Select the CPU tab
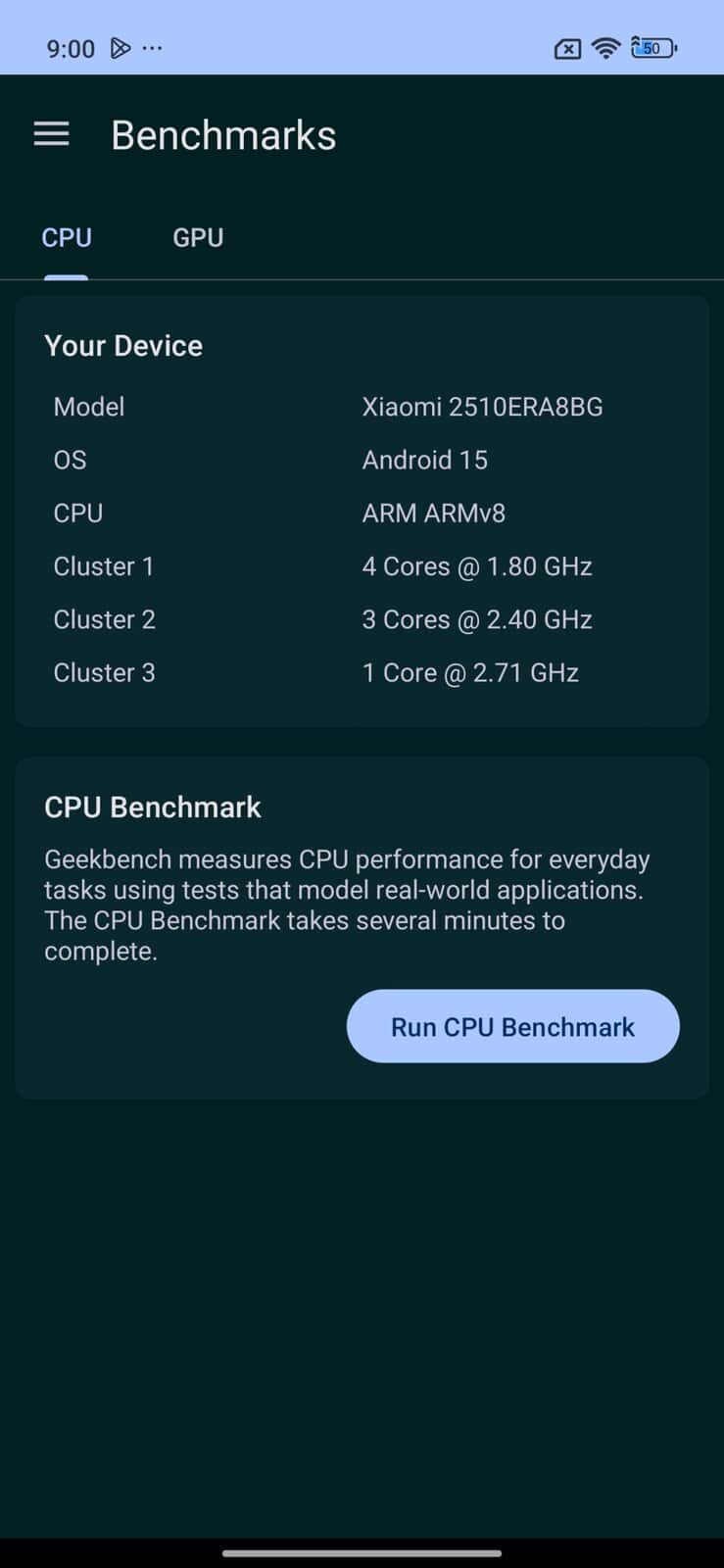 [x=67, y=238]
